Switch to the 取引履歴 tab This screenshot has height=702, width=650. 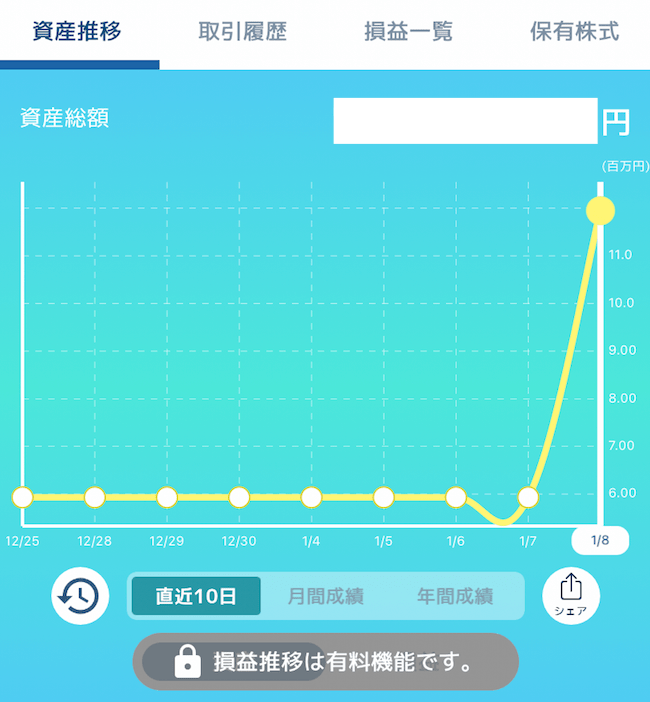(242, 32)
